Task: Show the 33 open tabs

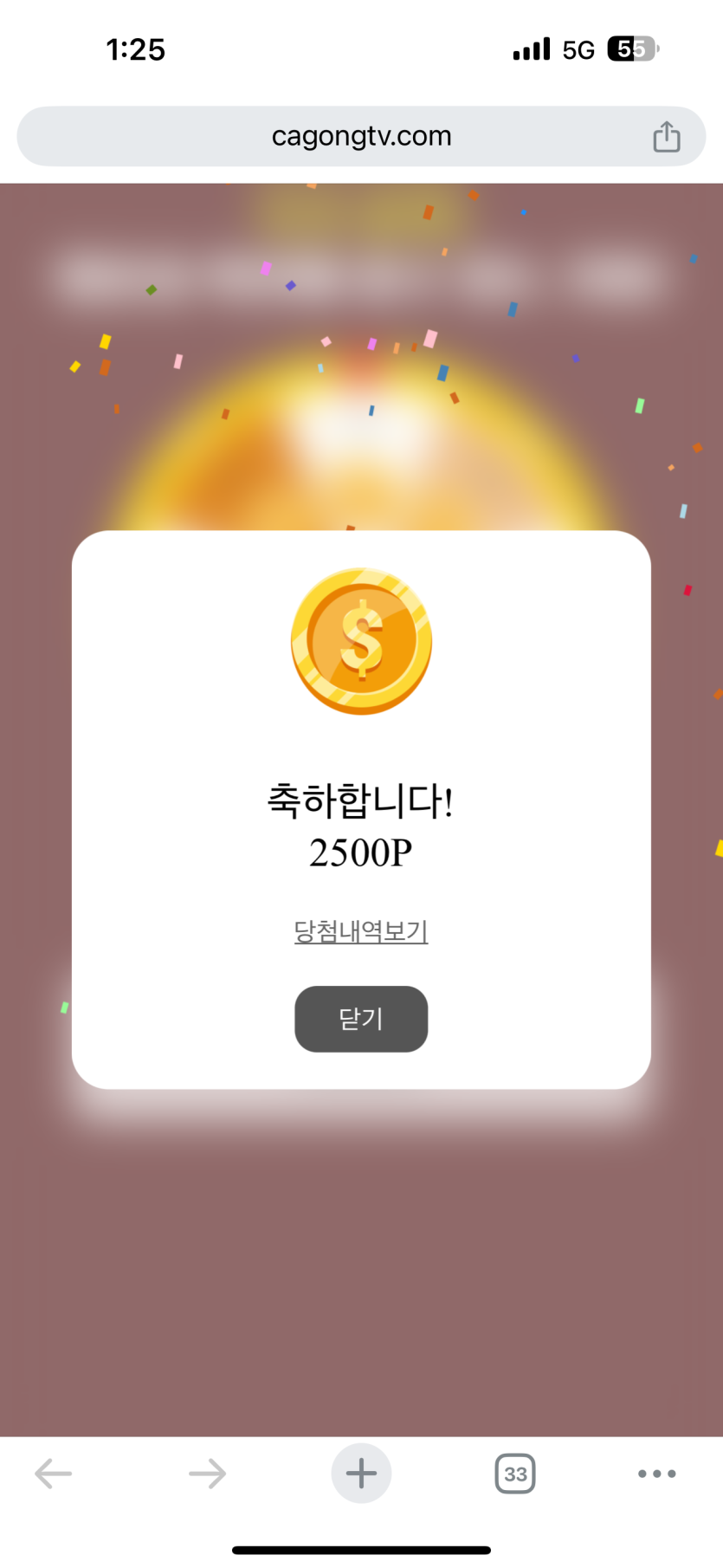Action: point(515,1474)
